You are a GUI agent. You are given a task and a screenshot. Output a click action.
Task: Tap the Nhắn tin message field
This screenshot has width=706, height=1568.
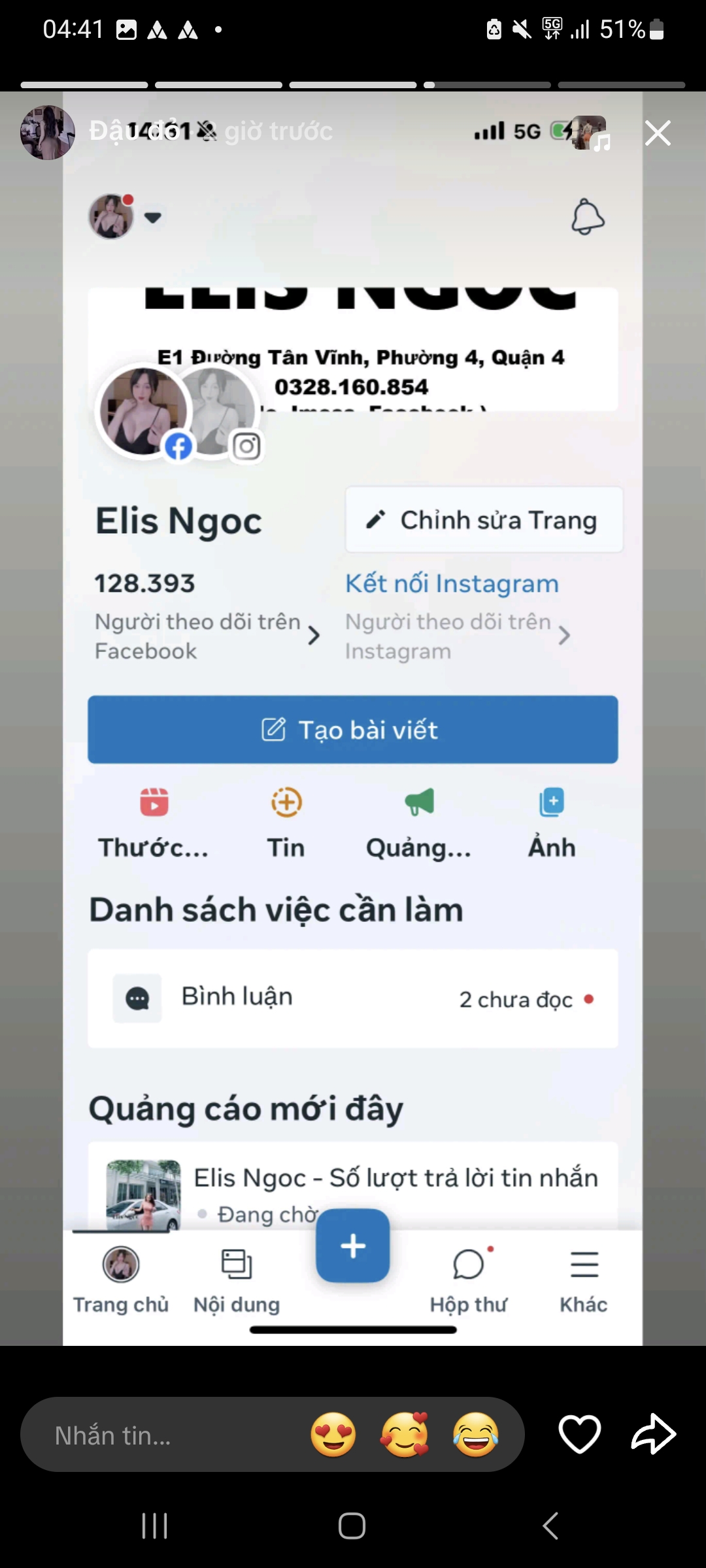tap(163, 1435)
